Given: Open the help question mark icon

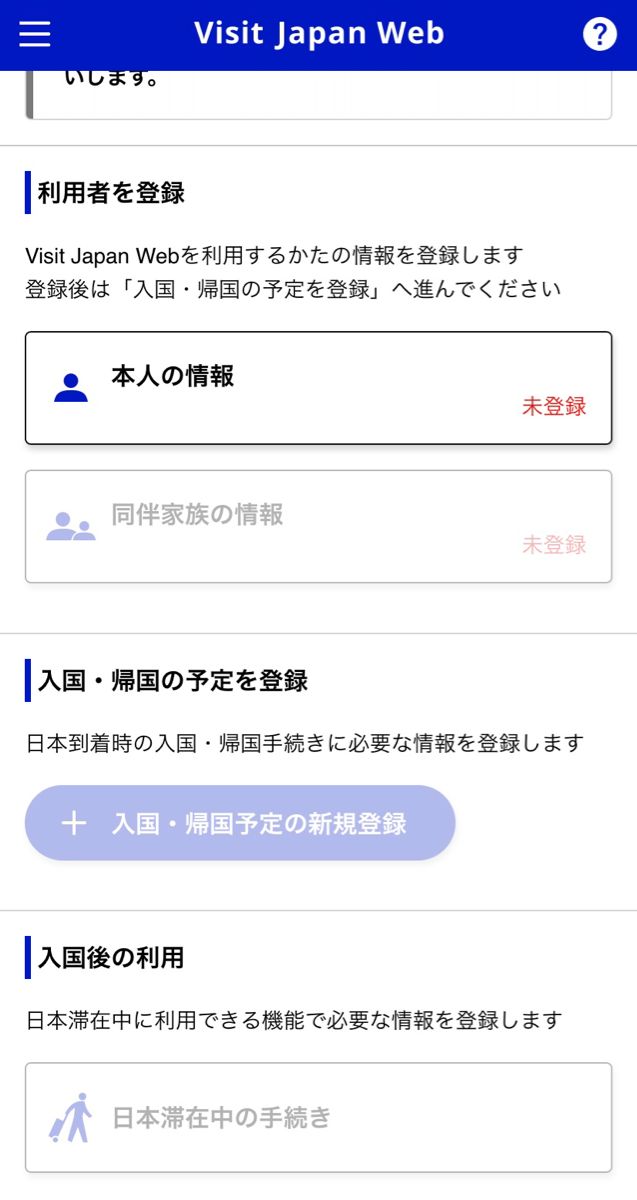Looking at the screenshot, I should 599,34.
